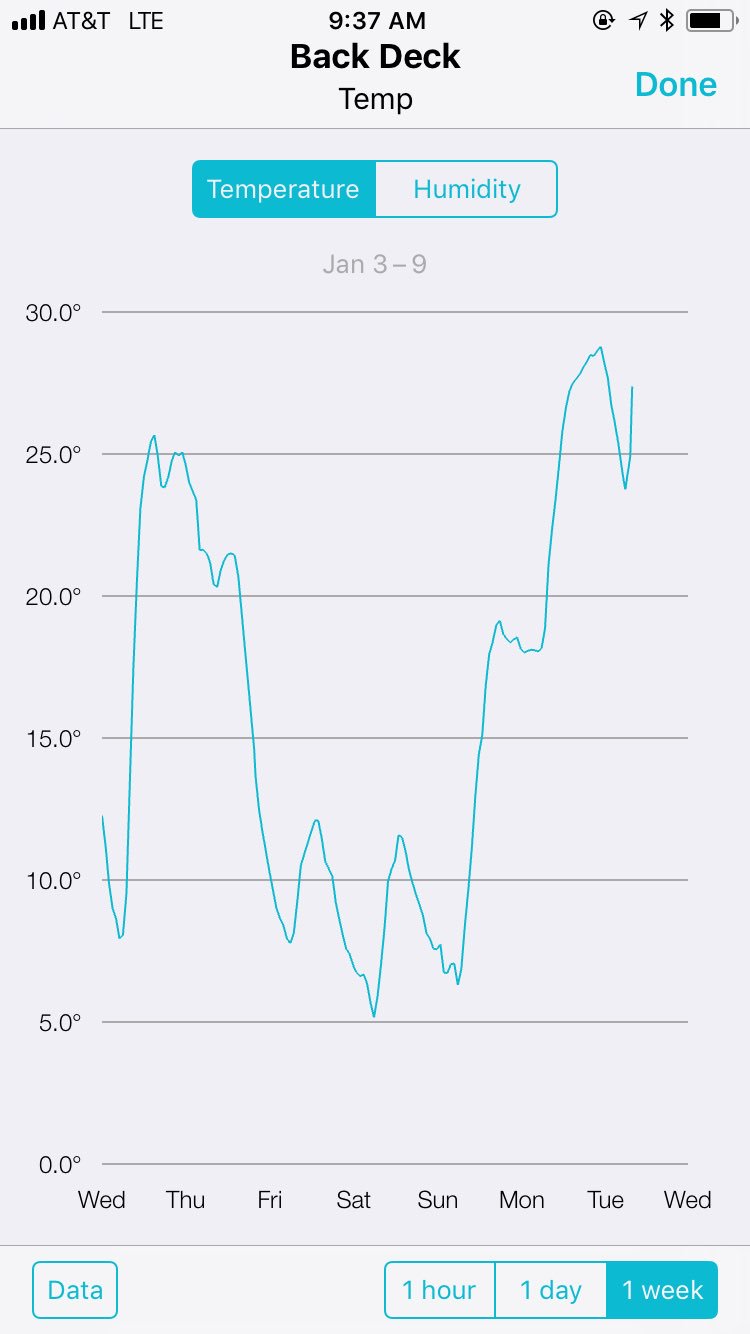The height and width of the screenshot is (1334, 750).
Task: Change range to 1 hour
Action: click(440, 1290)
